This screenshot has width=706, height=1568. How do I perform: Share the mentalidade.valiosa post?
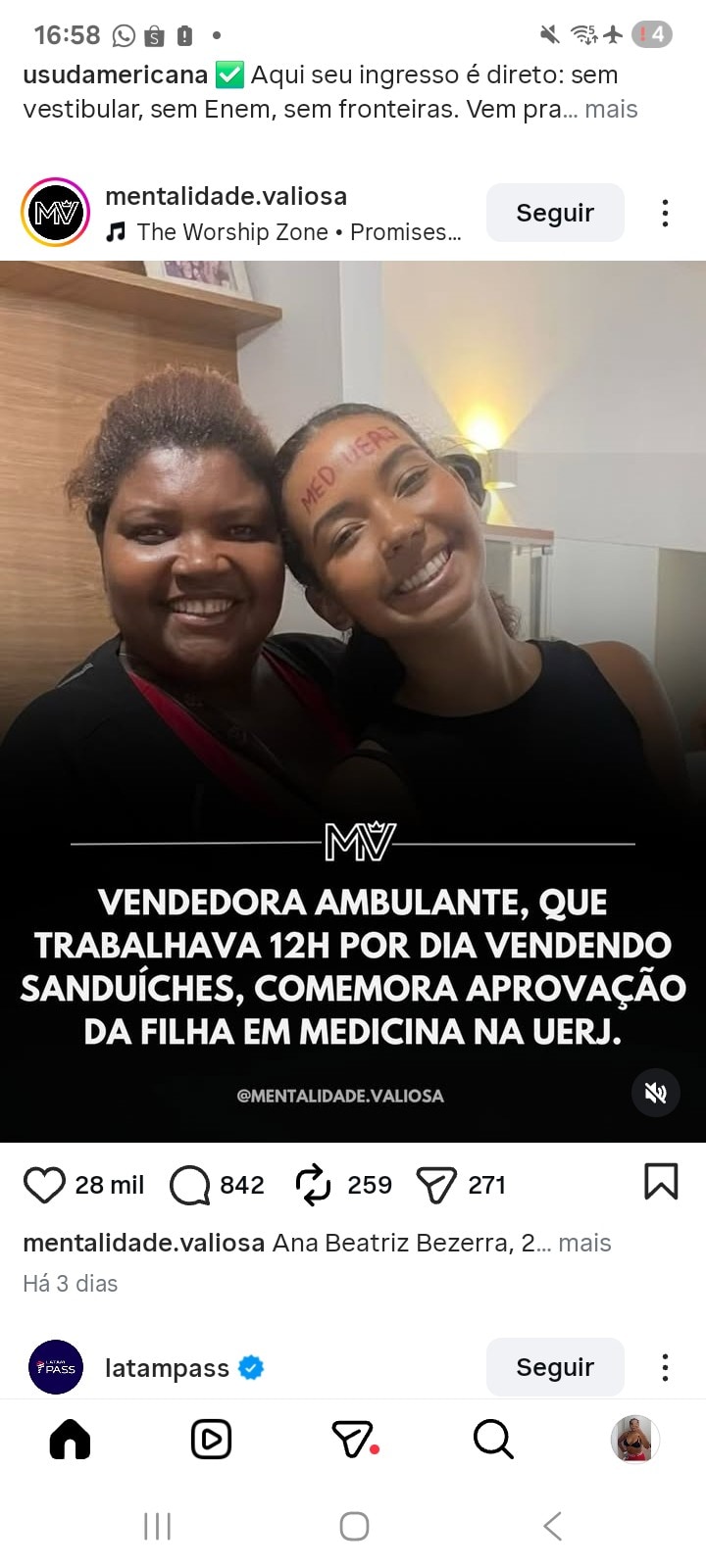(436, 1185)
